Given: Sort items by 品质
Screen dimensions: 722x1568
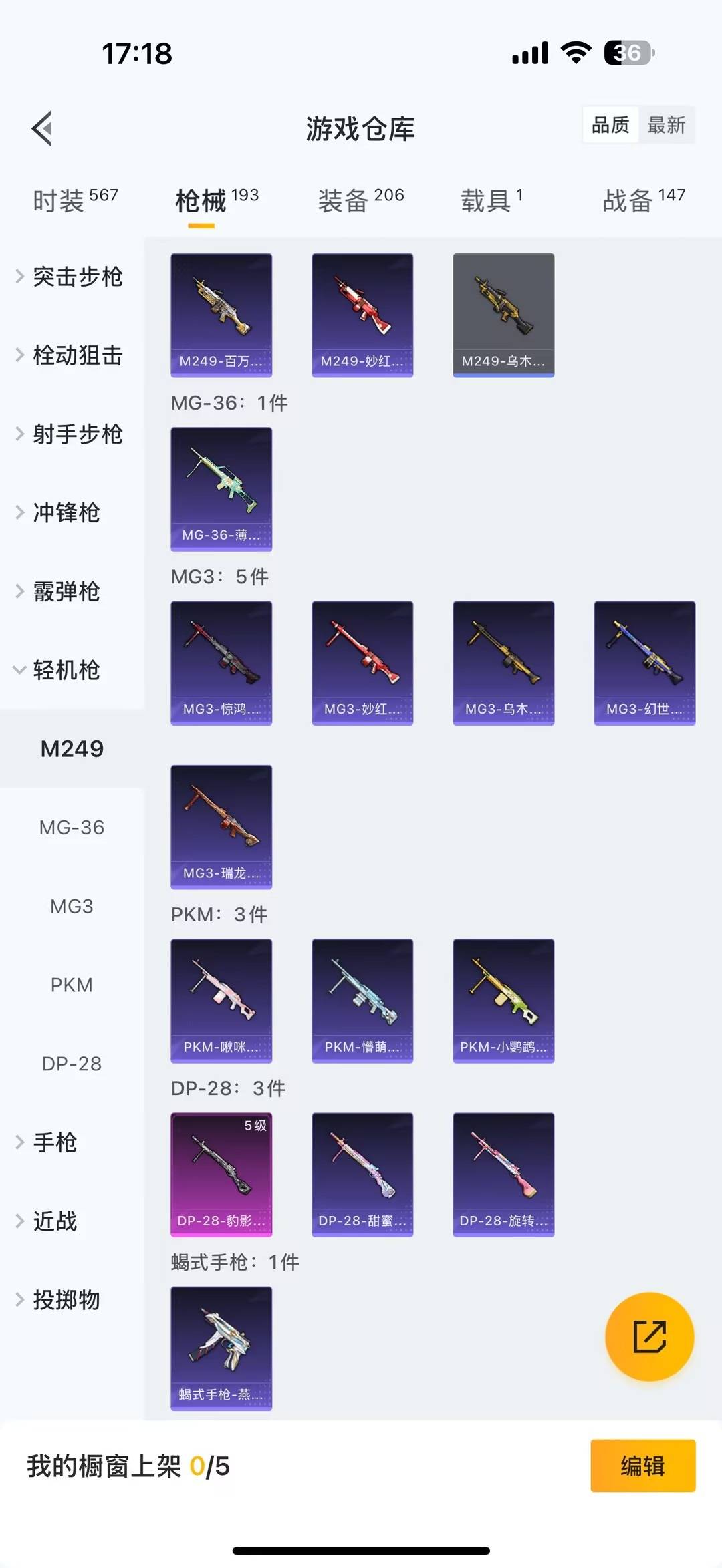Looking at the screenshot, I should coord(610,125).
